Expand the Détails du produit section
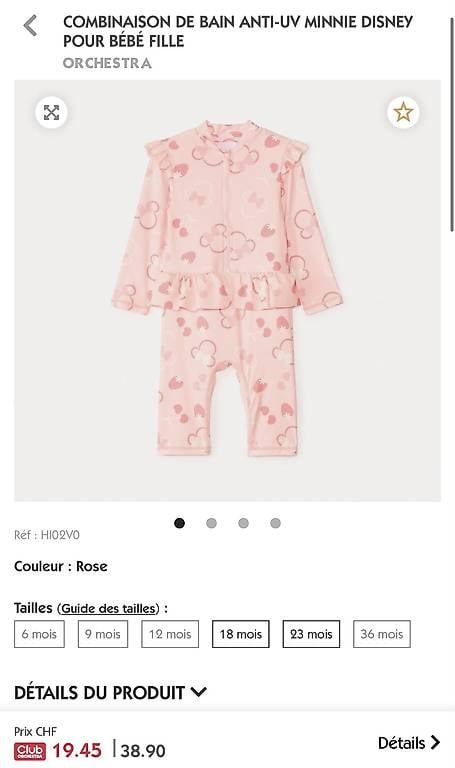The width and height of the screenshot is (455, 768). click(x=111, y=693)
